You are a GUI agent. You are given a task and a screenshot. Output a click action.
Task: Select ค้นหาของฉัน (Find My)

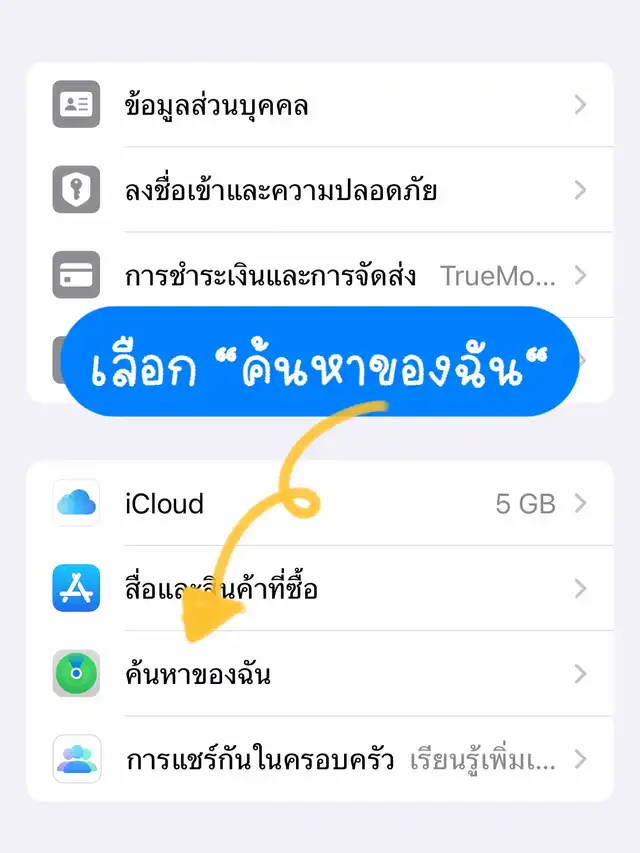coord(320,674)
